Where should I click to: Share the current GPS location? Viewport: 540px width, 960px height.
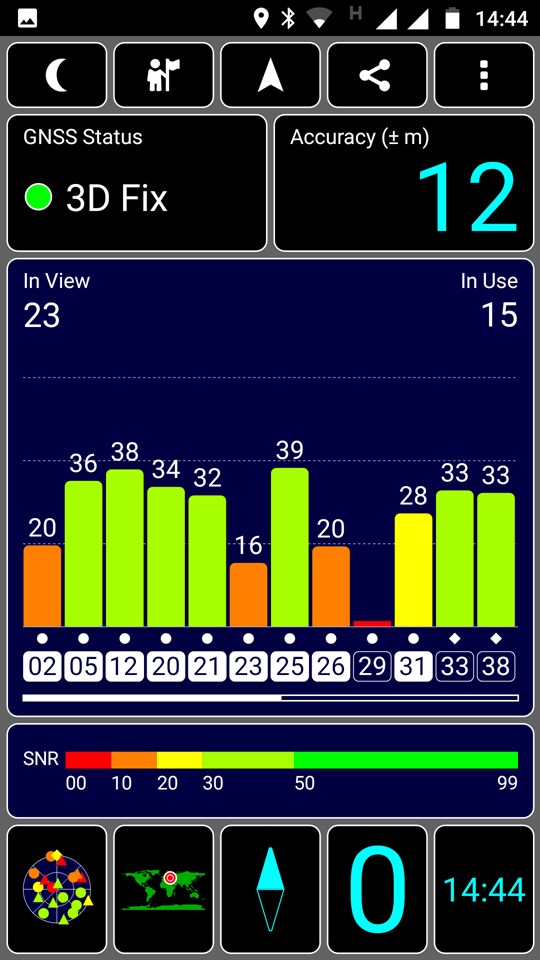(x=377, y=75)
